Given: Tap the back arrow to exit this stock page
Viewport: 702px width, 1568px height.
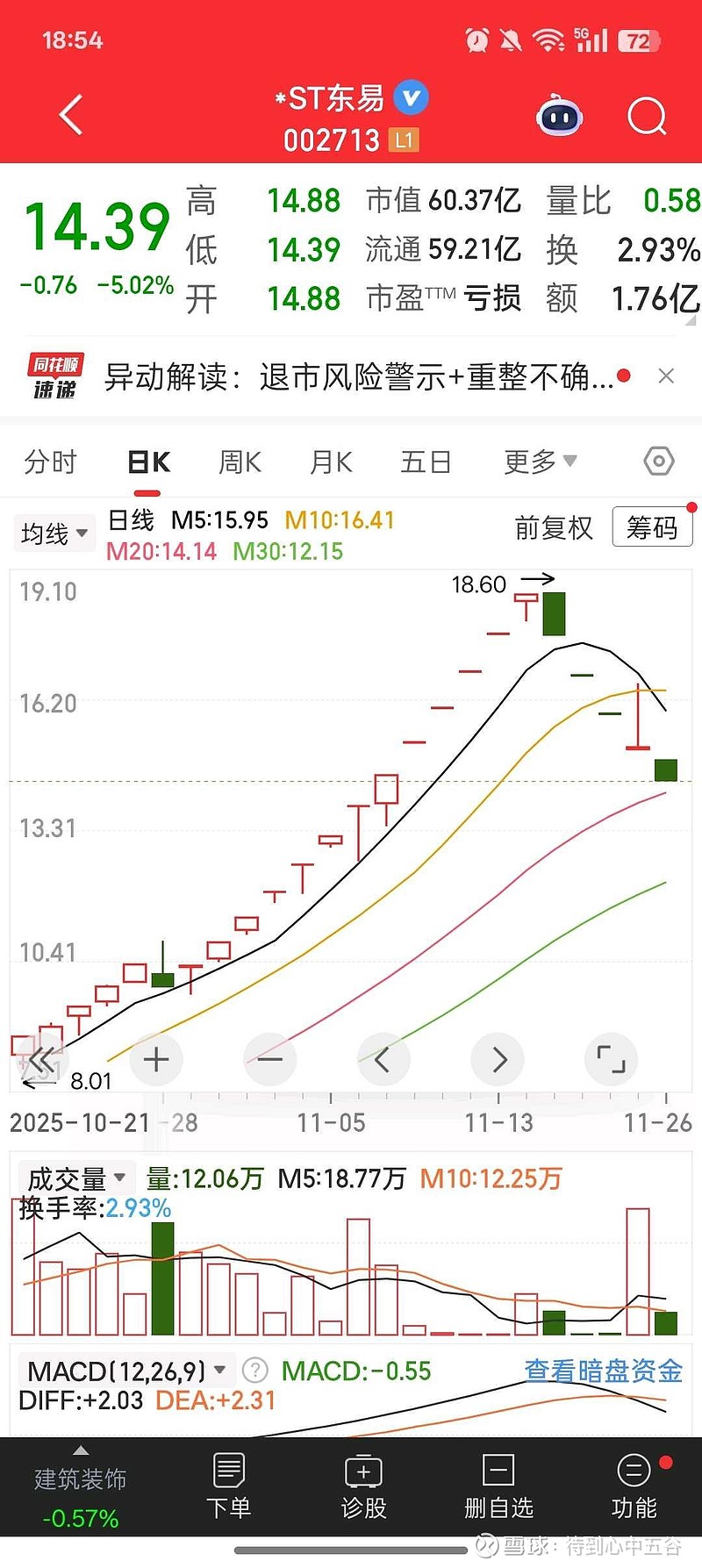Looking at the screenshot, I should click(x=69, y=115).
